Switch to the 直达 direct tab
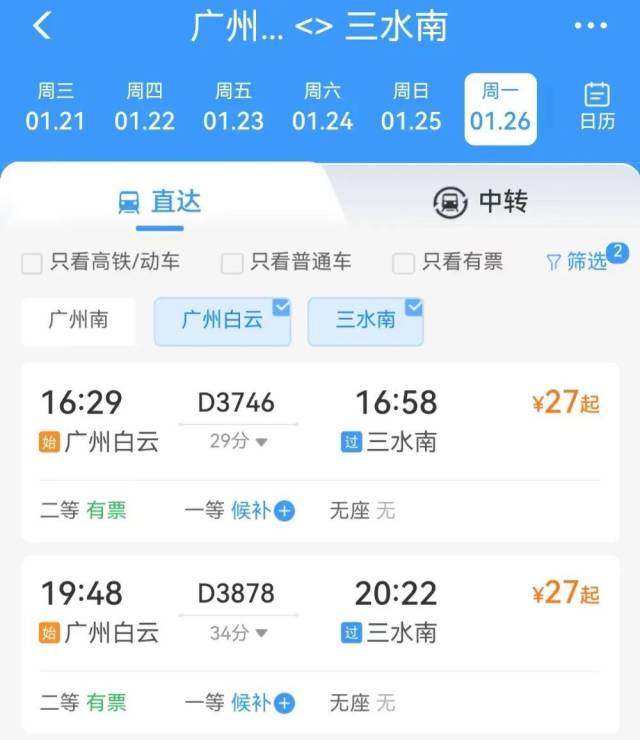 [x=160, y=202]
